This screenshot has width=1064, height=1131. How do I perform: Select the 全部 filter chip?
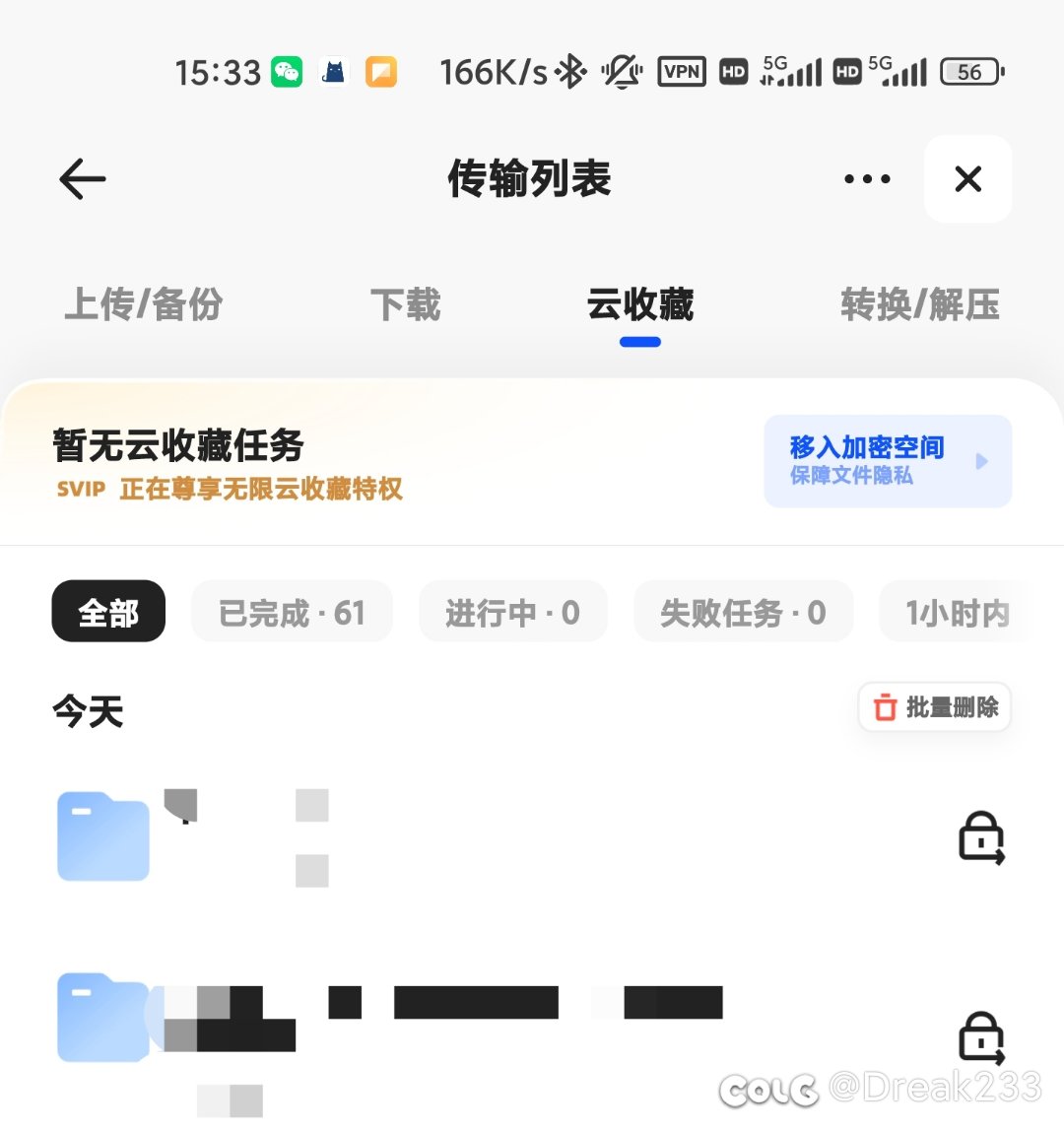coord(108,613)
